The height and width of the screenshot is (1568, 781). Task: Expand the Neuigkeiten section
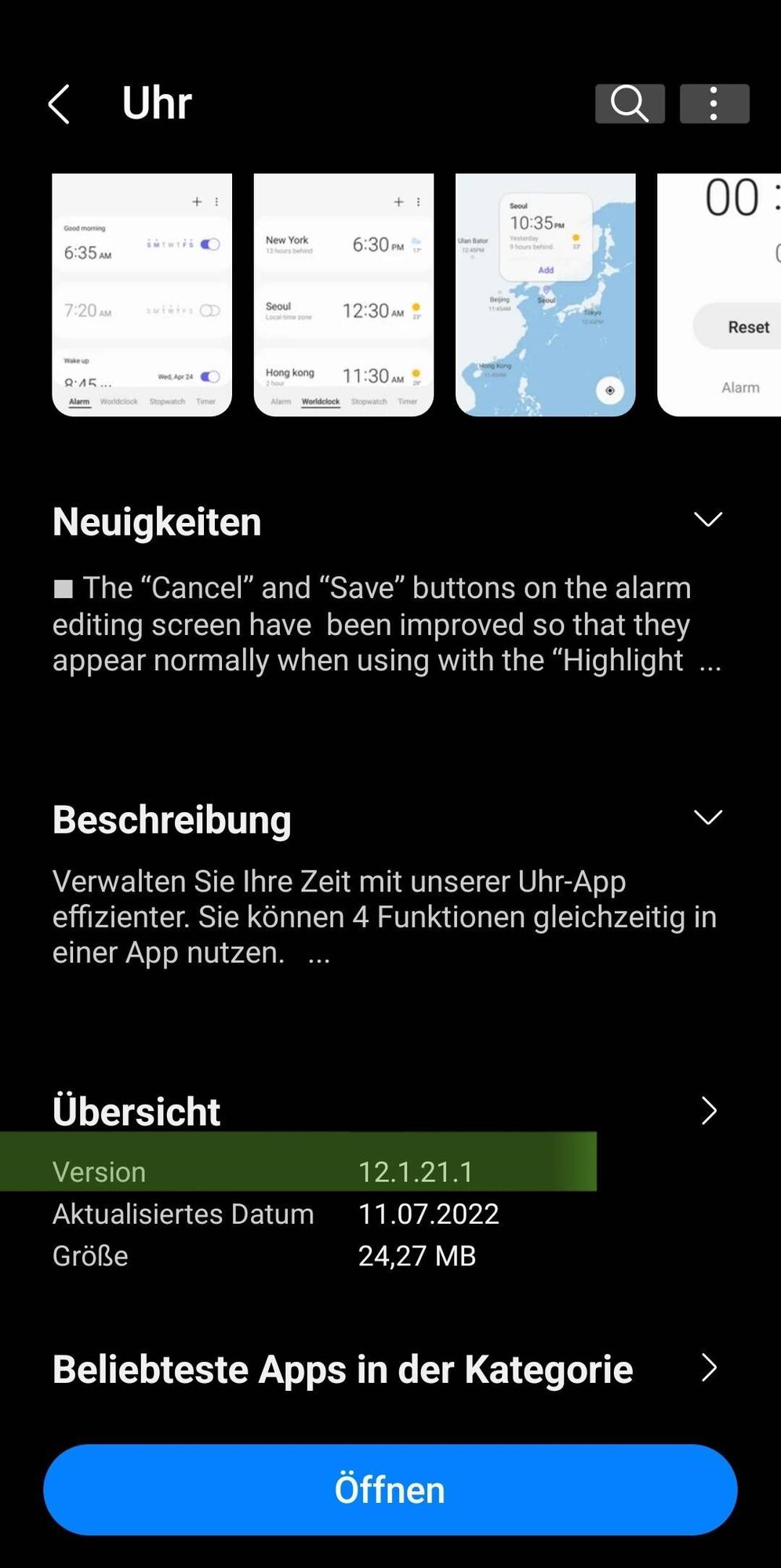point(707,520)
